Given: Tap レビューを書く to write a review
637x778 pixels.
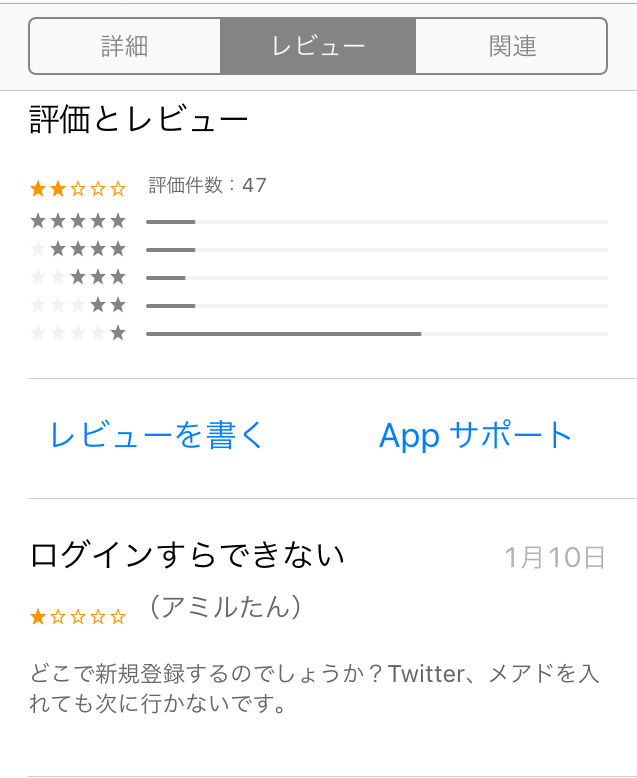Looking at the screenshot, I should [158, 436].
